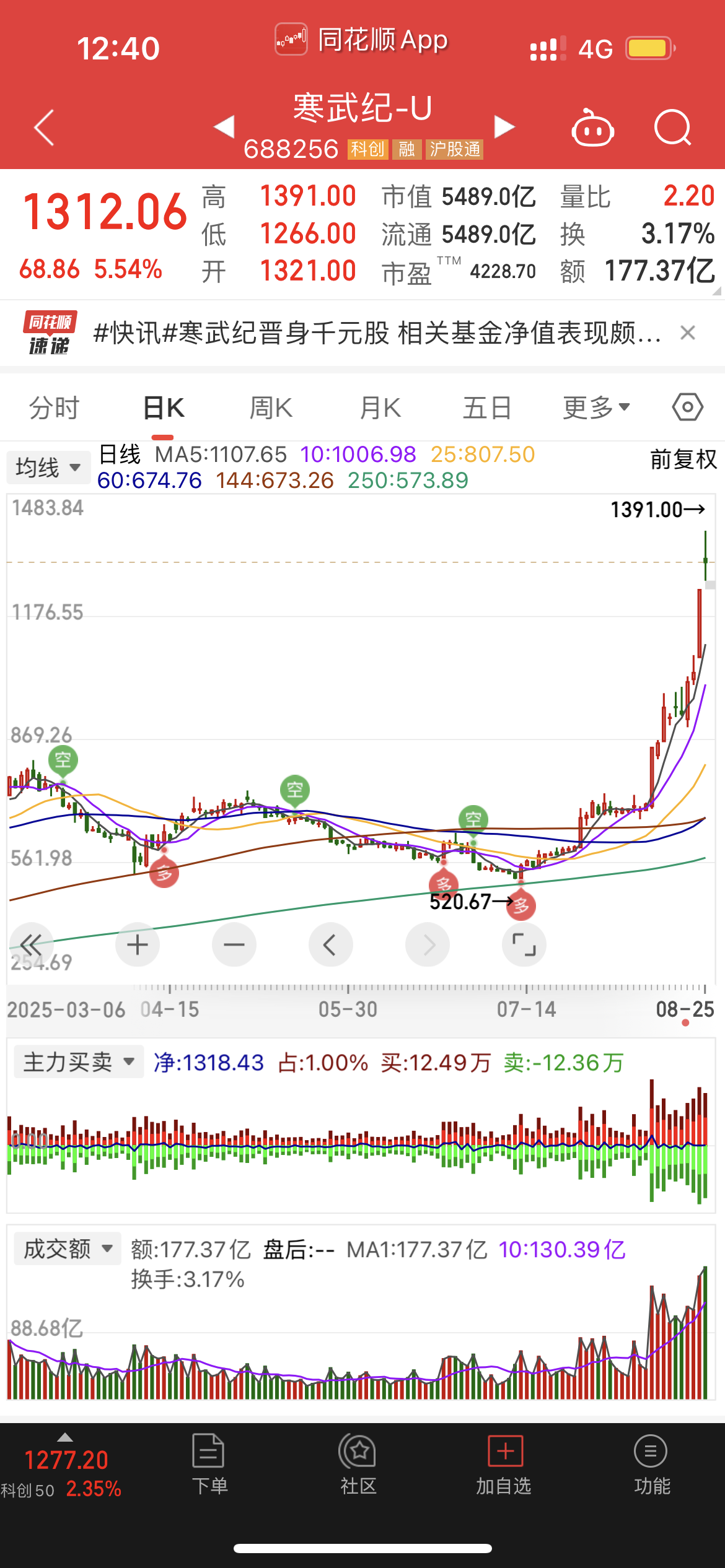Image resolution: width=725 pixels, height=1568 pixels.
Task: Switch to the 分时 chart tab
Action: click(x=55, y=408)
